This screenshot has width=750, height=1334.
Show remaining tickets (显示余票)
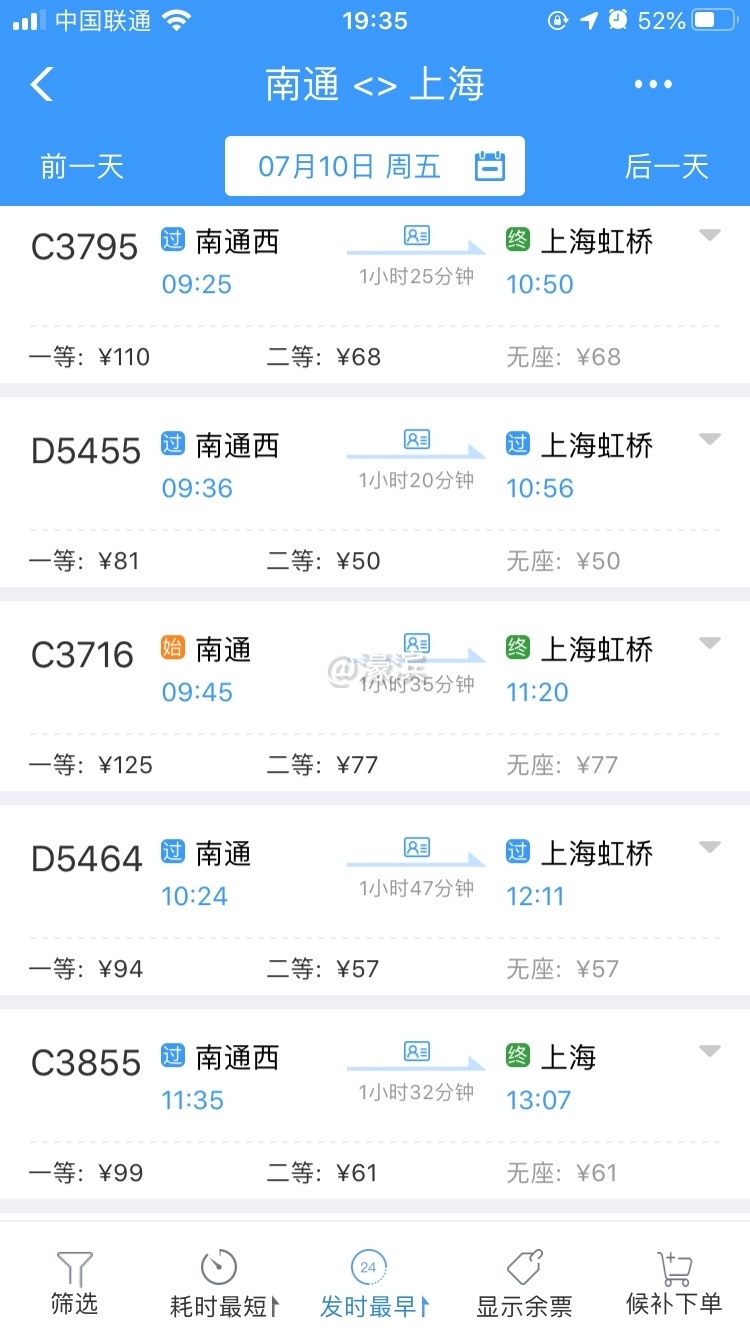pos(524,1282)
